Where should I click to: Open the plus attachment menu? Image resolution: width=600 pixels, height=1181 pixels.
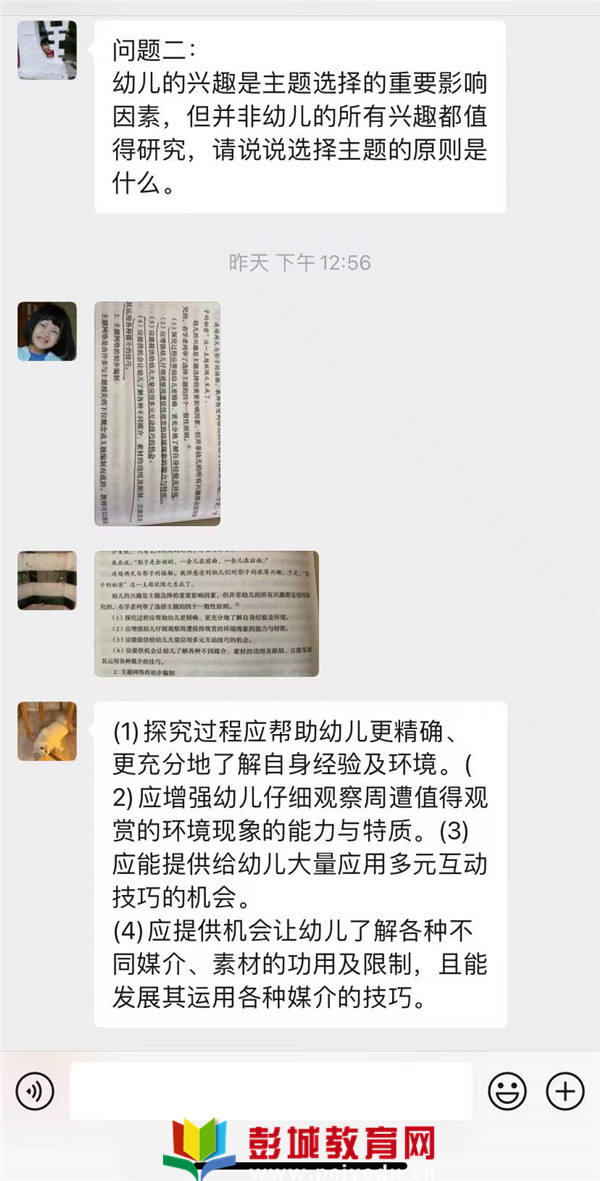[x=566, y=1090]
